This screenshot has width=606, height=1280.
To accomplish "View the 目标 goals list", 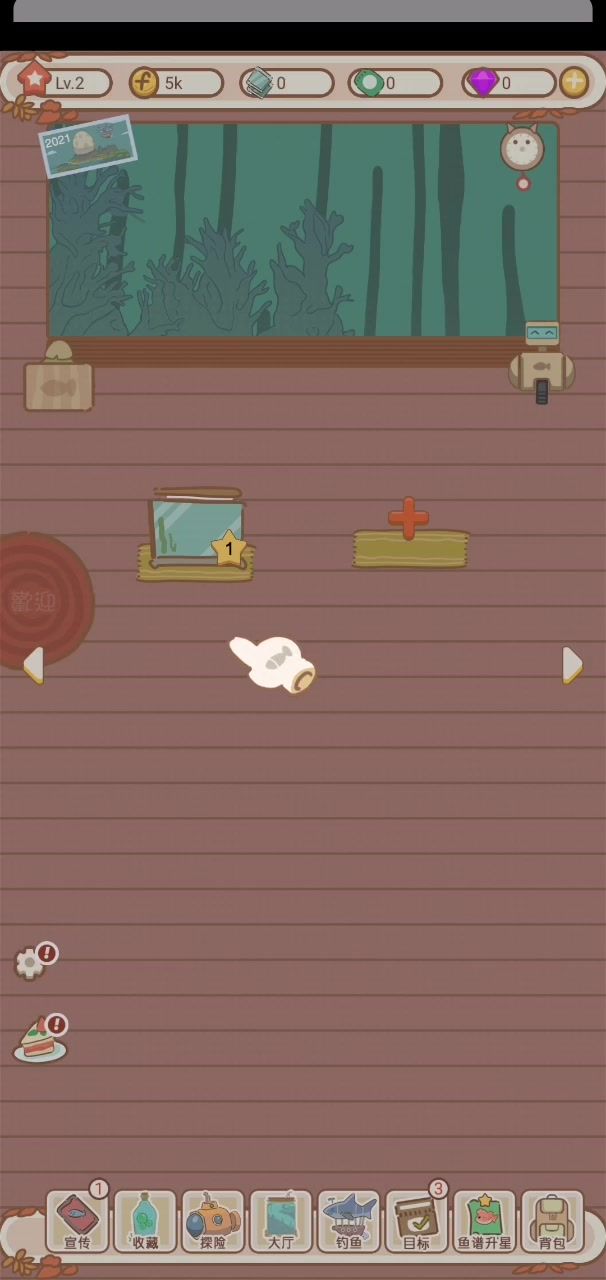I will 417,1221.
